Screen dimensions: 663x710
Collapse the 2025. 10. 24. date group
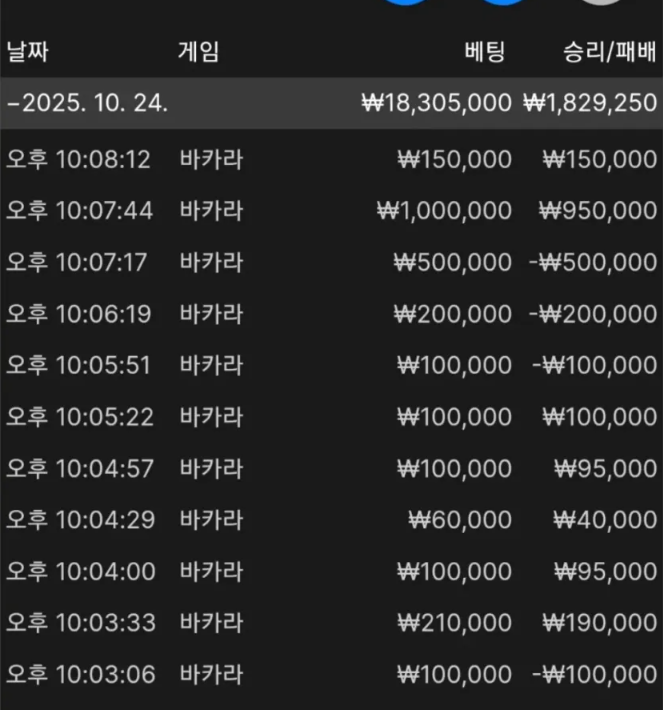click(x=88, y=103)
